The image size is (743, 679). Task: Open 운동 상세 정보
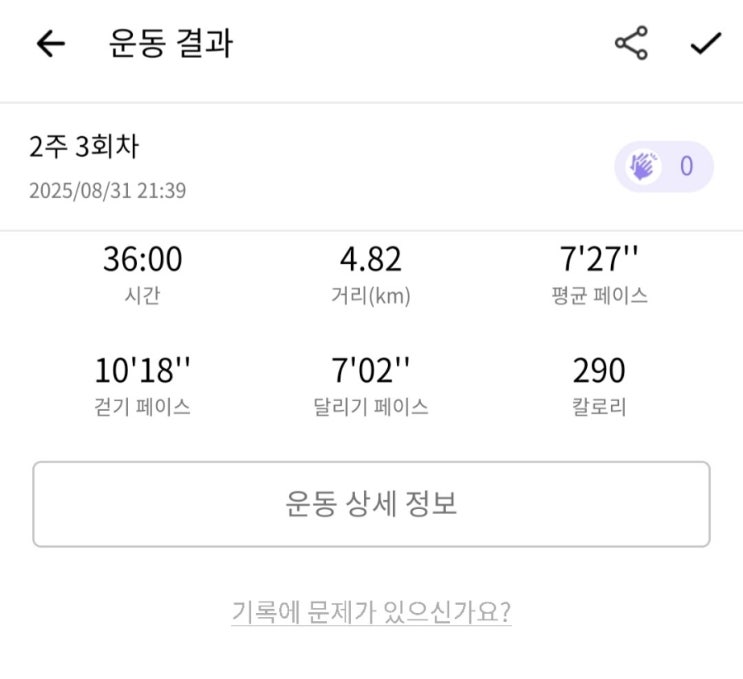point(371,504)
